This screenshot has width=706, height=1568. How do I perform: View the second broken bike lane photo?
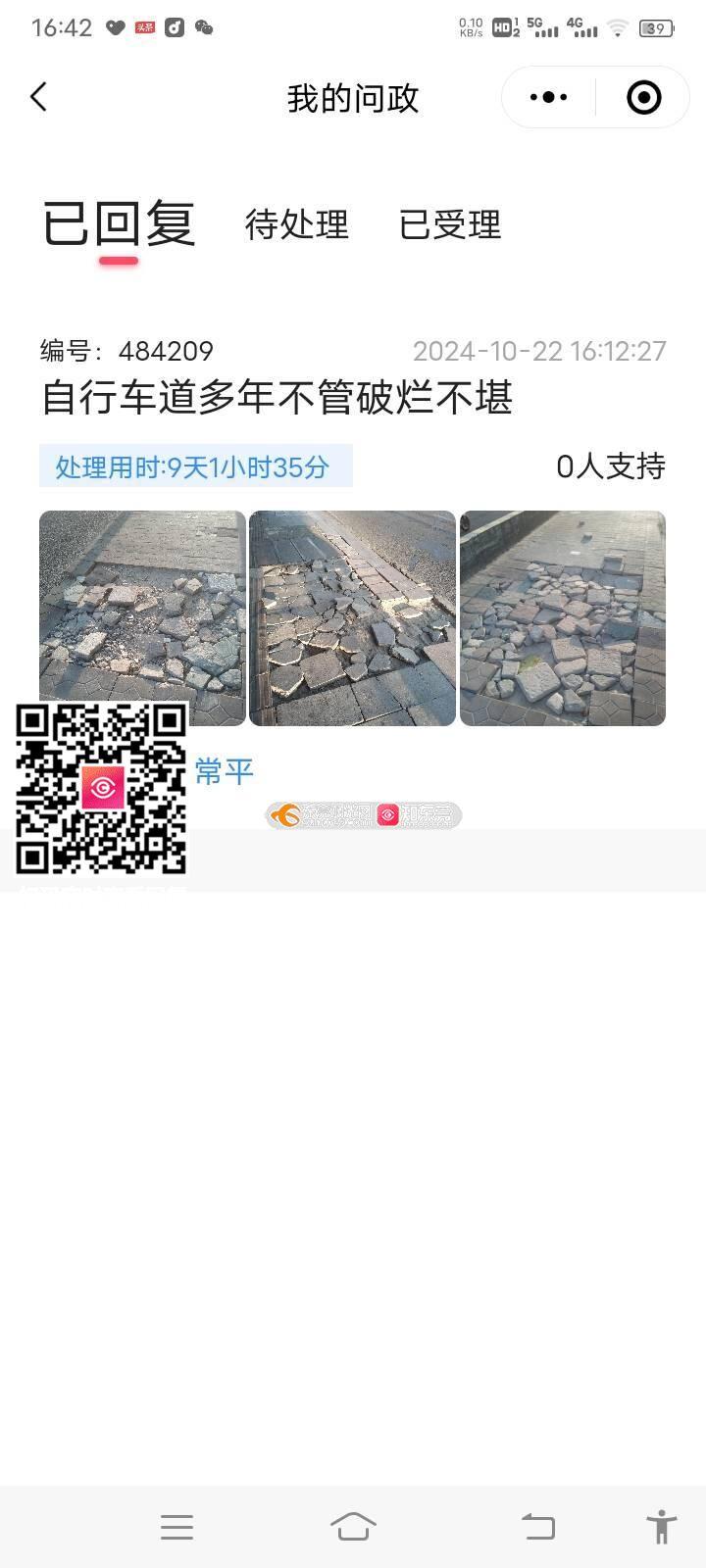(352, 617)
